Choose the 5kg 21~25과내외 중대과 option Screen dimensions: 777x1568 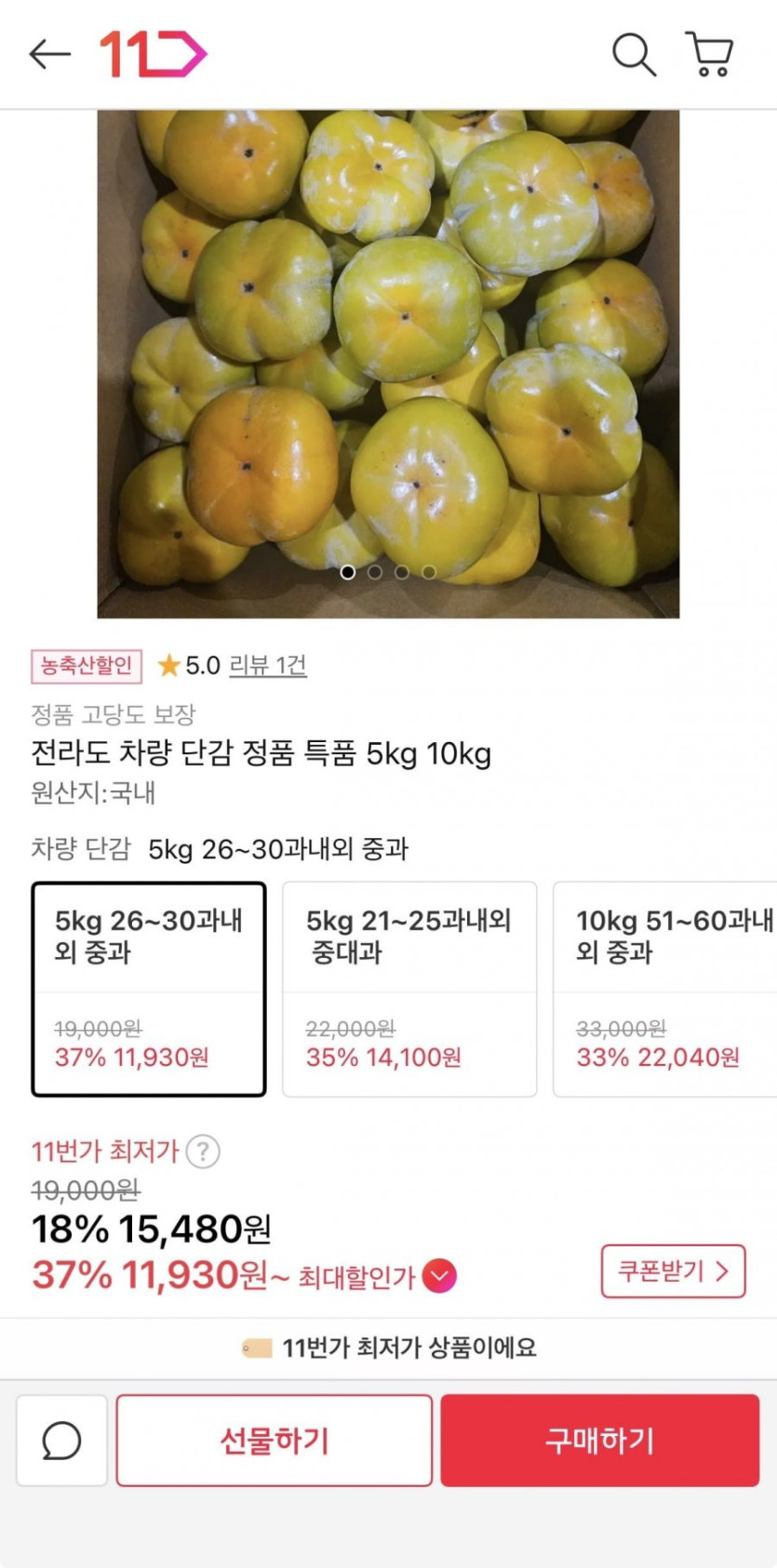(x=409, y=989)
